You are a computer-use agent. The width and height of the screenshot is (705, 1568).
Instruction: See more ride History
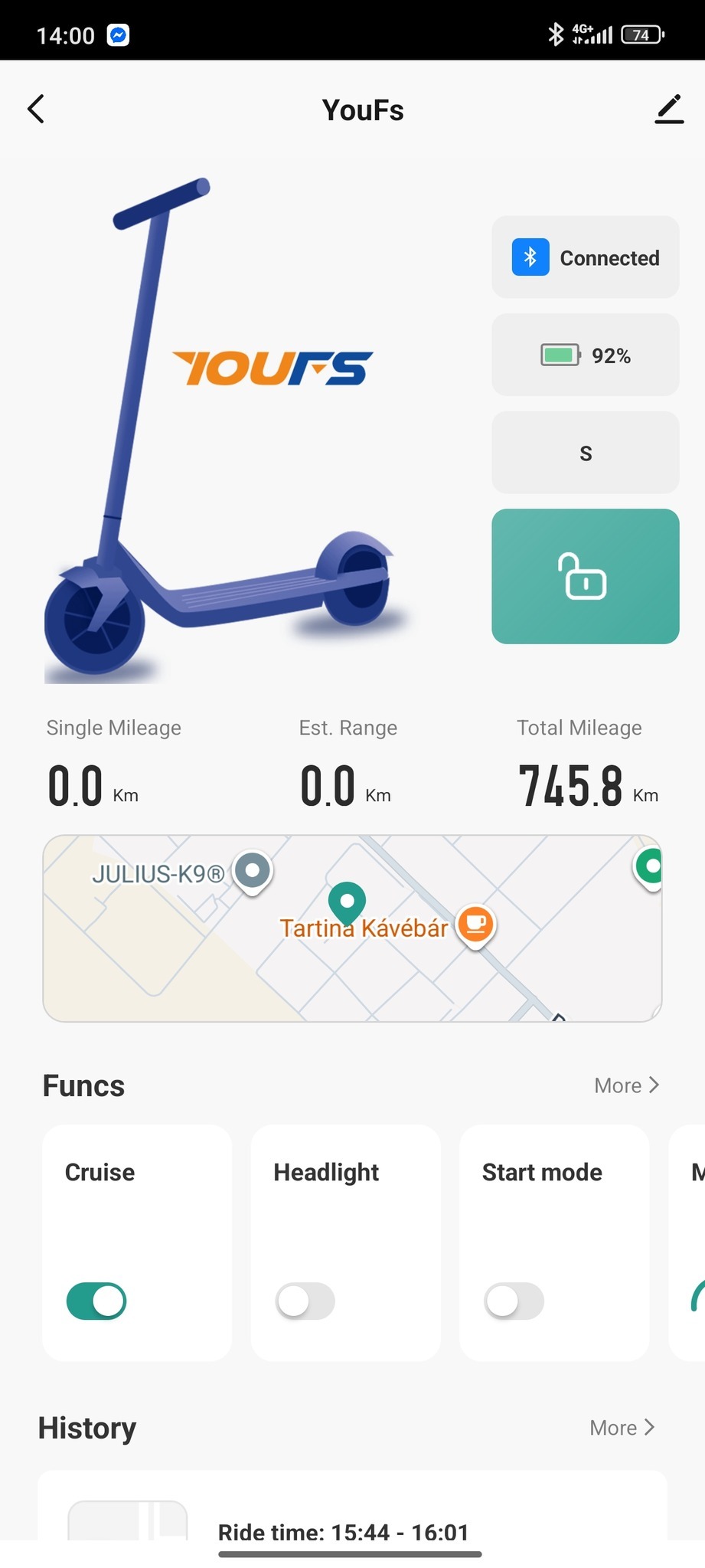622,1428
